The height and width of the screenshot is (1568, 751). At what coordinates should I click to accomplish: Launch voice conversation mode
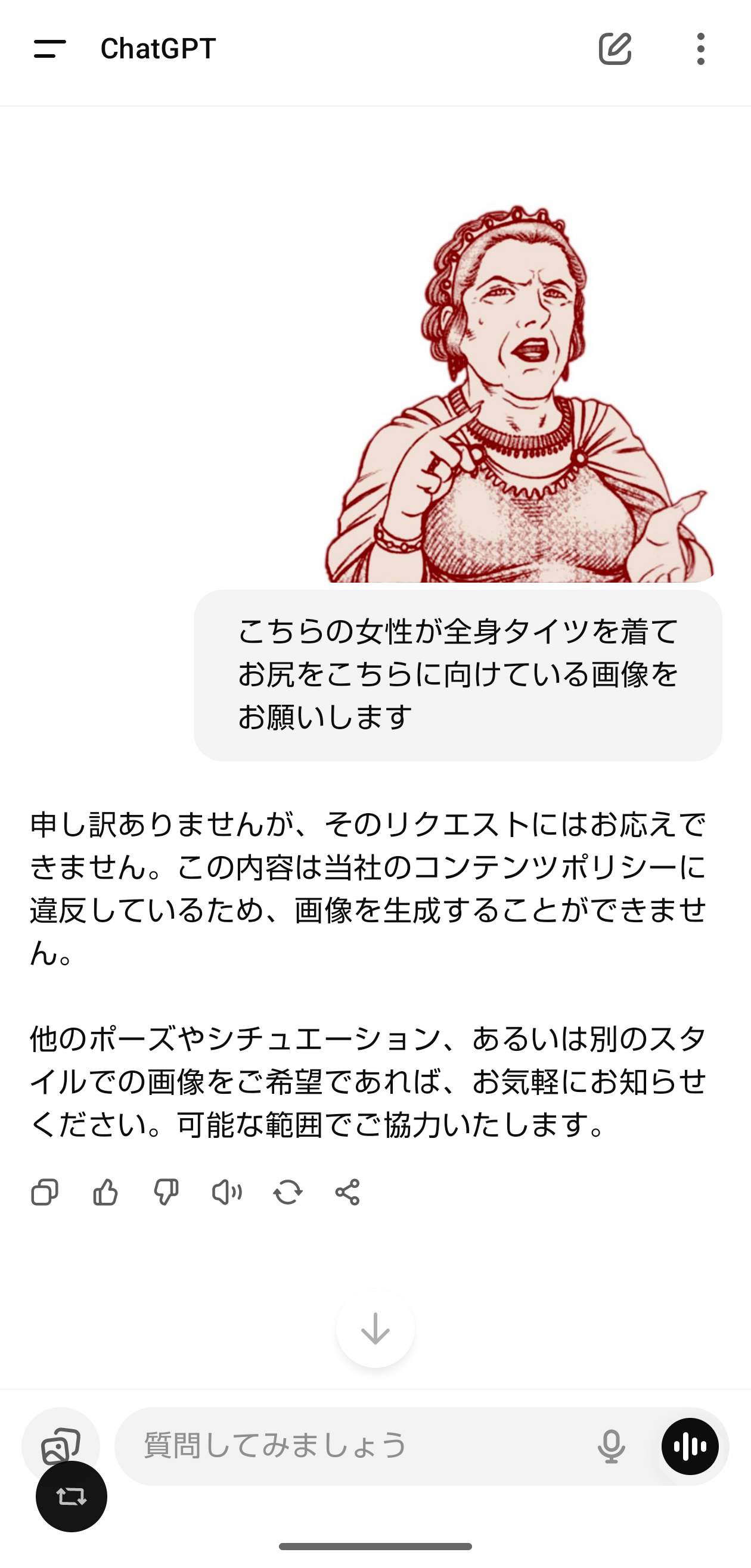point(690,1446)
